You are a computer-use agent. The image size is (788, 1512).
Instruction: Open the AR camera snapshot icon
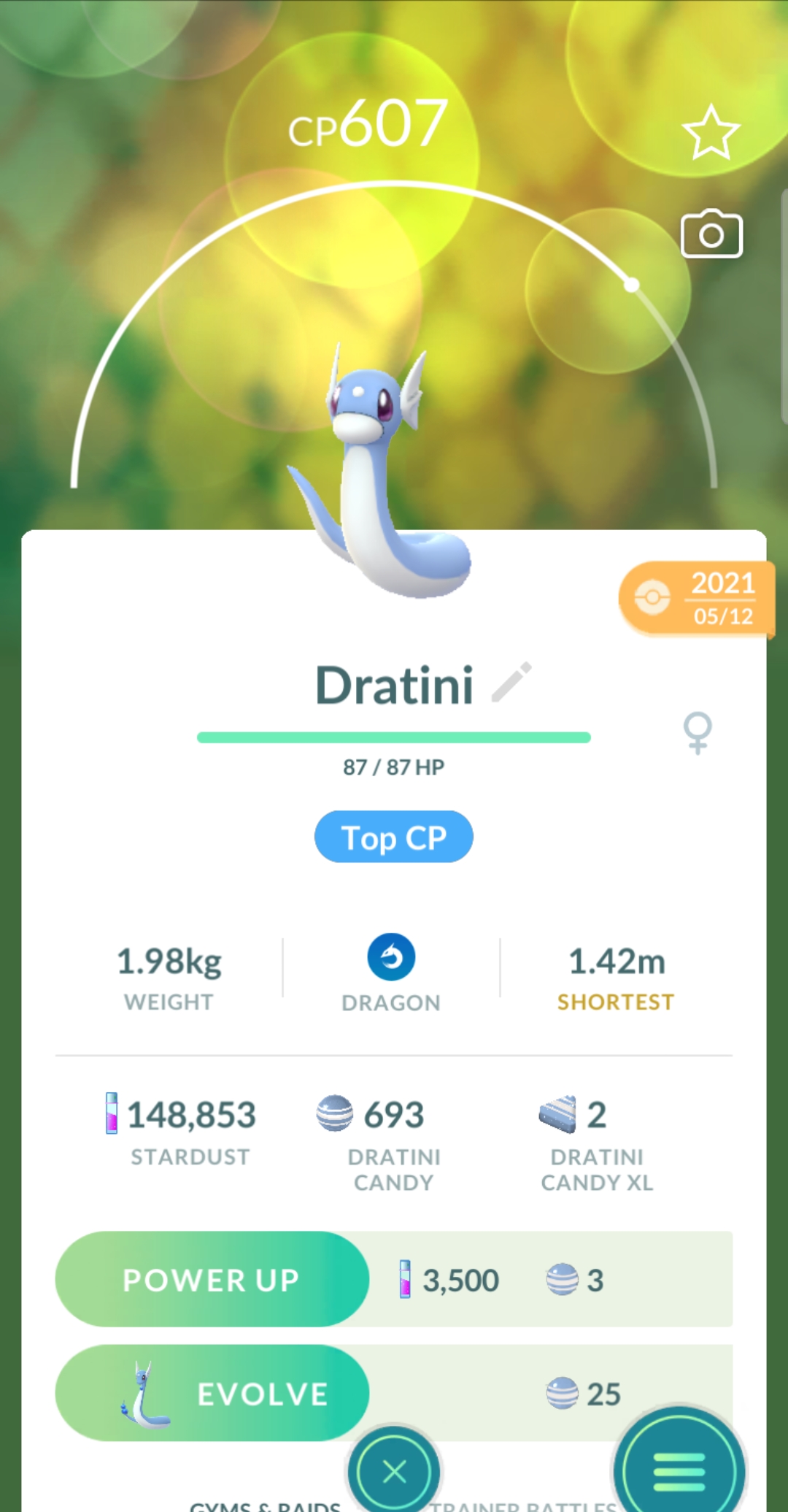pos(711,234)
